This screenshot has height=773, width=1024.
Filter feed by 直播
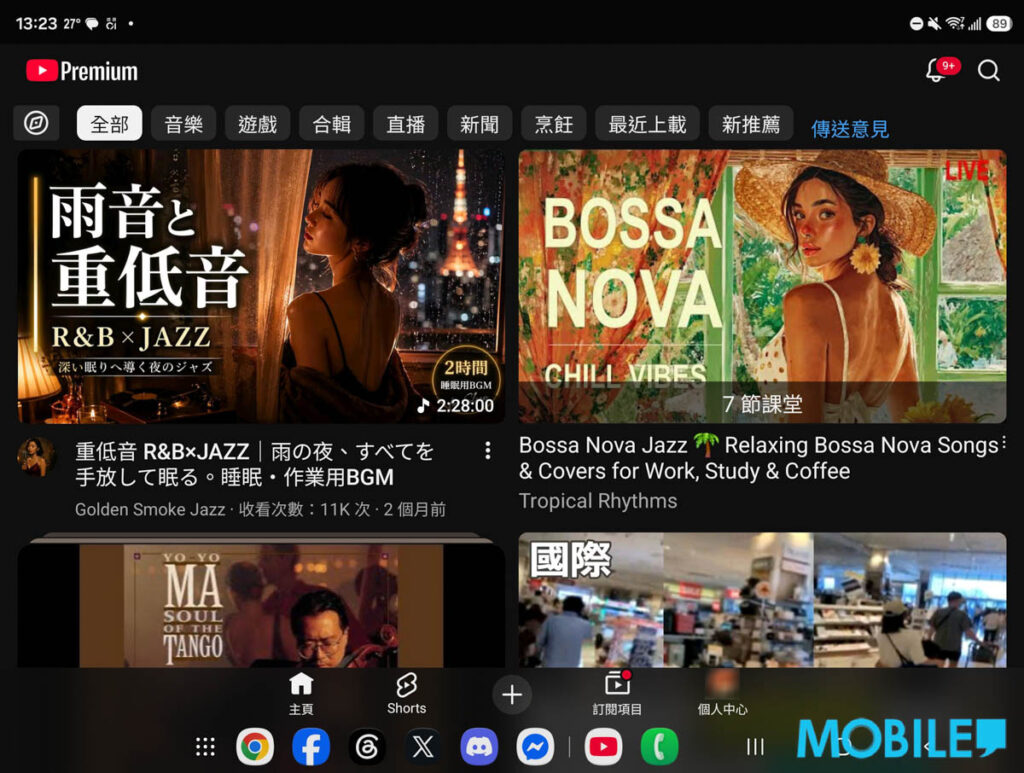coord(406,123)
